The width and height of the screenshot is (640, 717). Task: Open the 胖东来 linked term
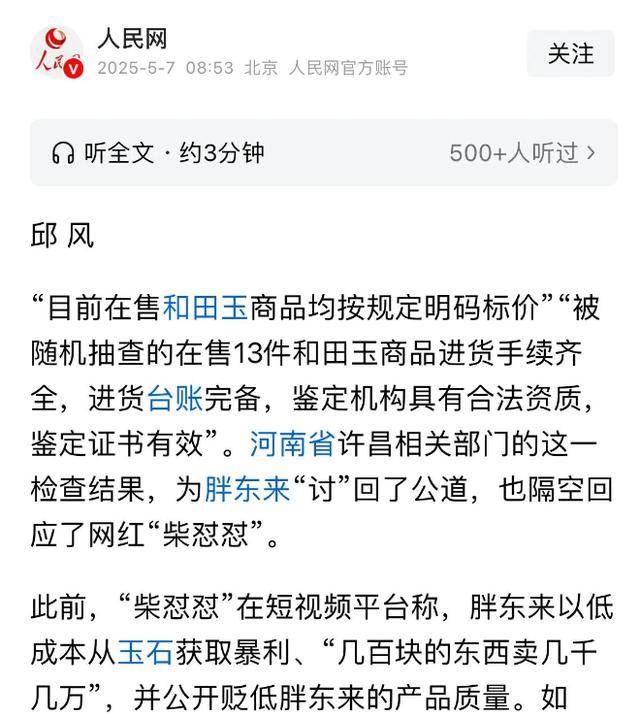click(247, 491)
